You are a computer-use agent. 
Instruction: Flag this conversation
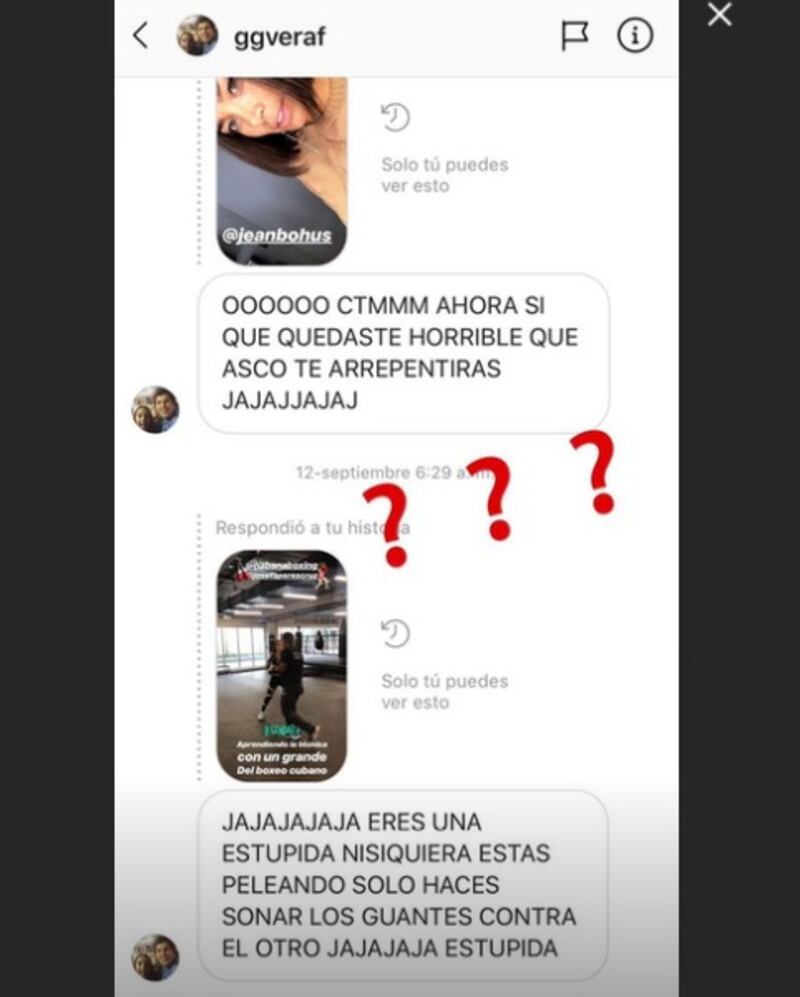coord(574,36)
